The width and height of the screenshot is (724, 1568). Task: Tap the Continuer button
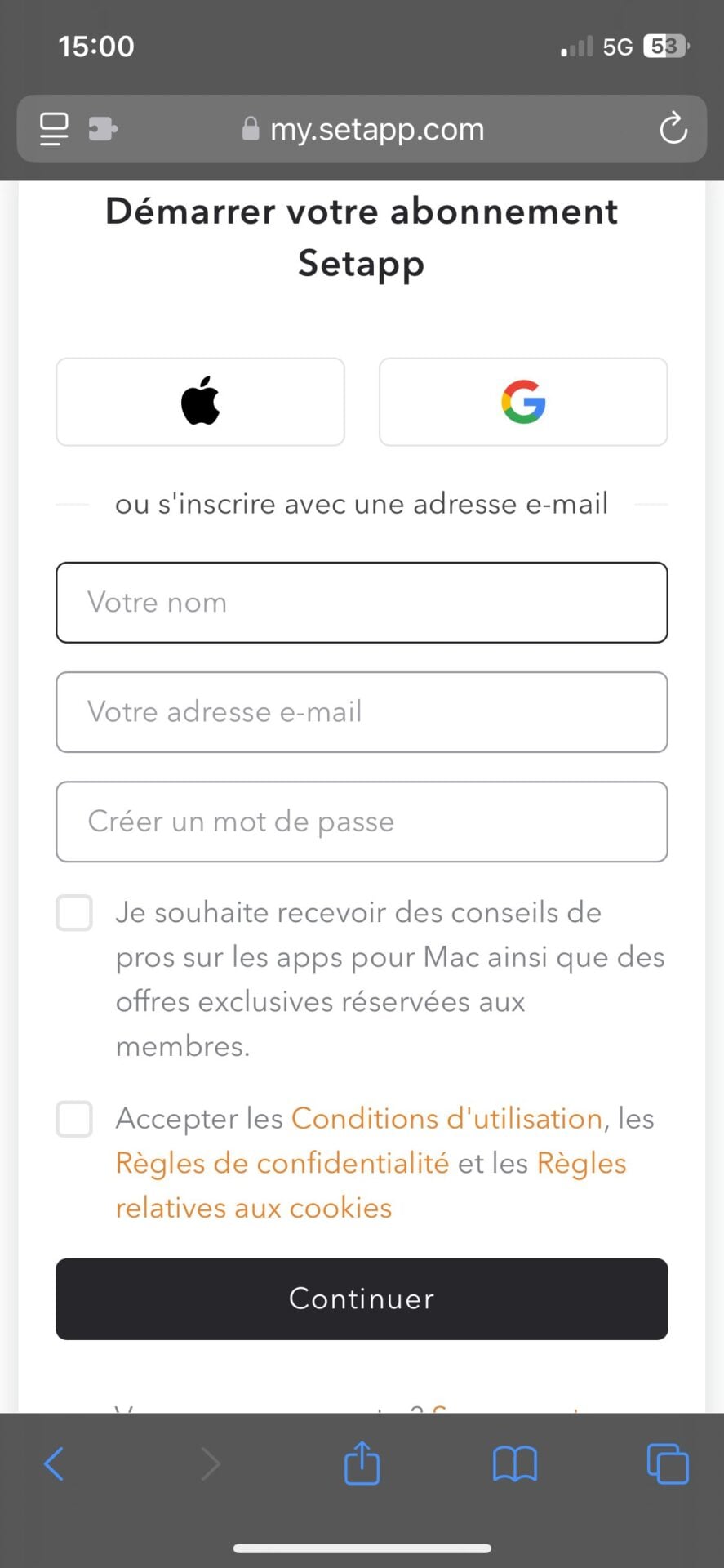click(x=362, y=1298)
